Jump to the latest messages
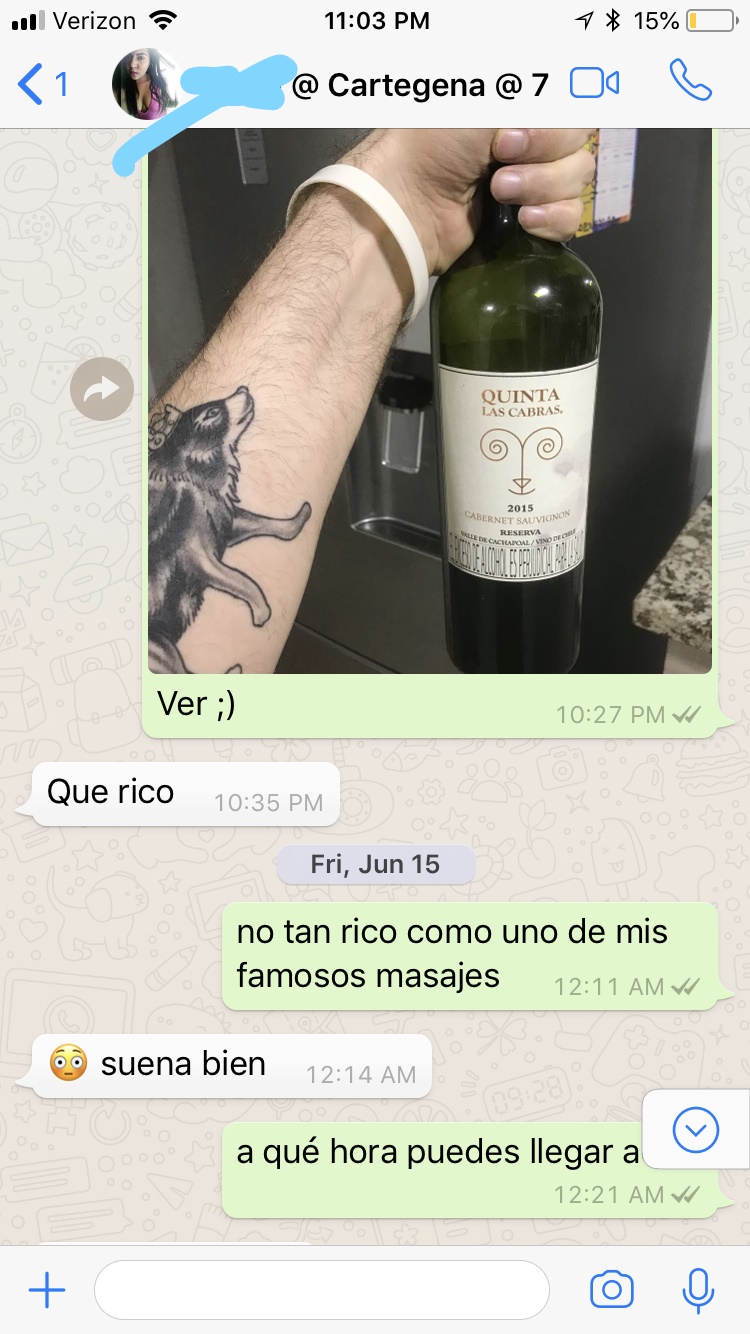The image size is (750, 1334). (695, 1131)
